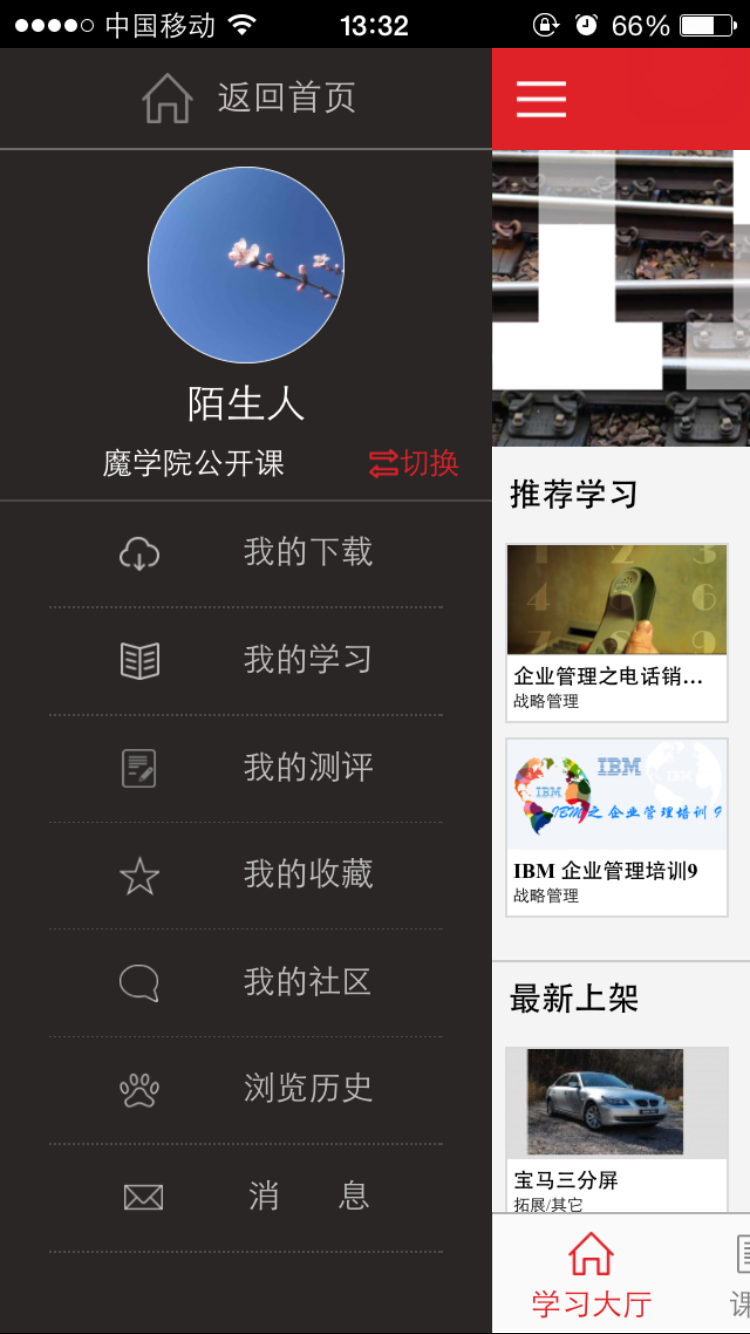Open the railway banner image
This screenshot has height=1334, width=750.
tap(621, 298)
